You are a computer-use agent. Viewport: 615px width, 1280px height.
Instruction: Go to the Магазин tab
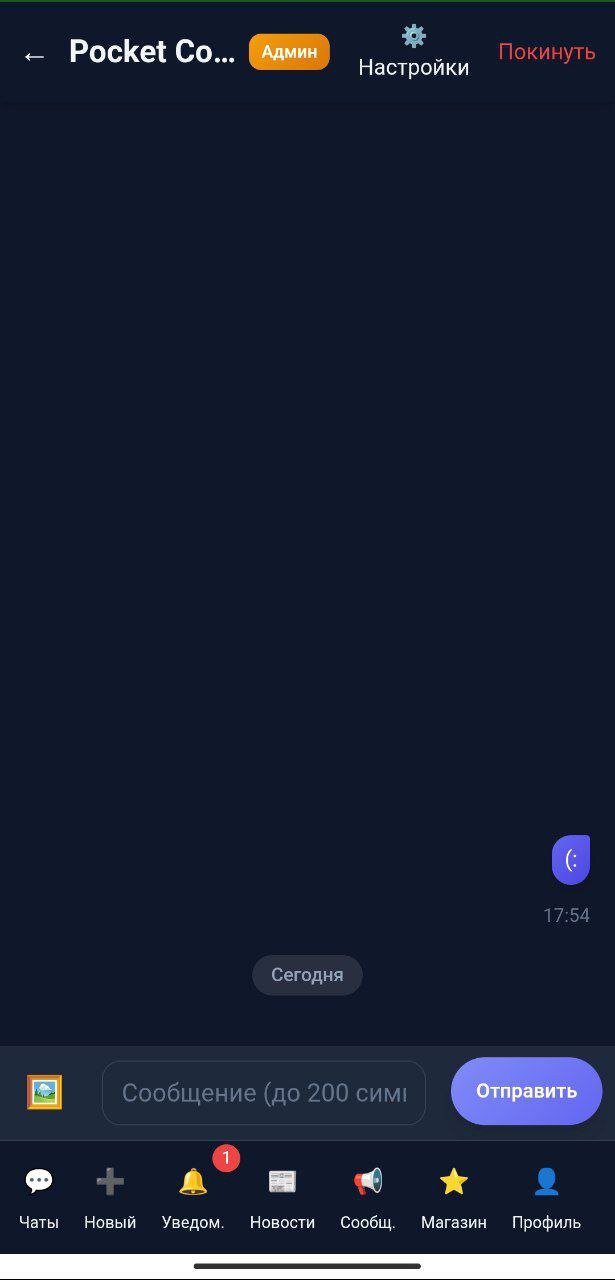click(x=454, y=1198)
